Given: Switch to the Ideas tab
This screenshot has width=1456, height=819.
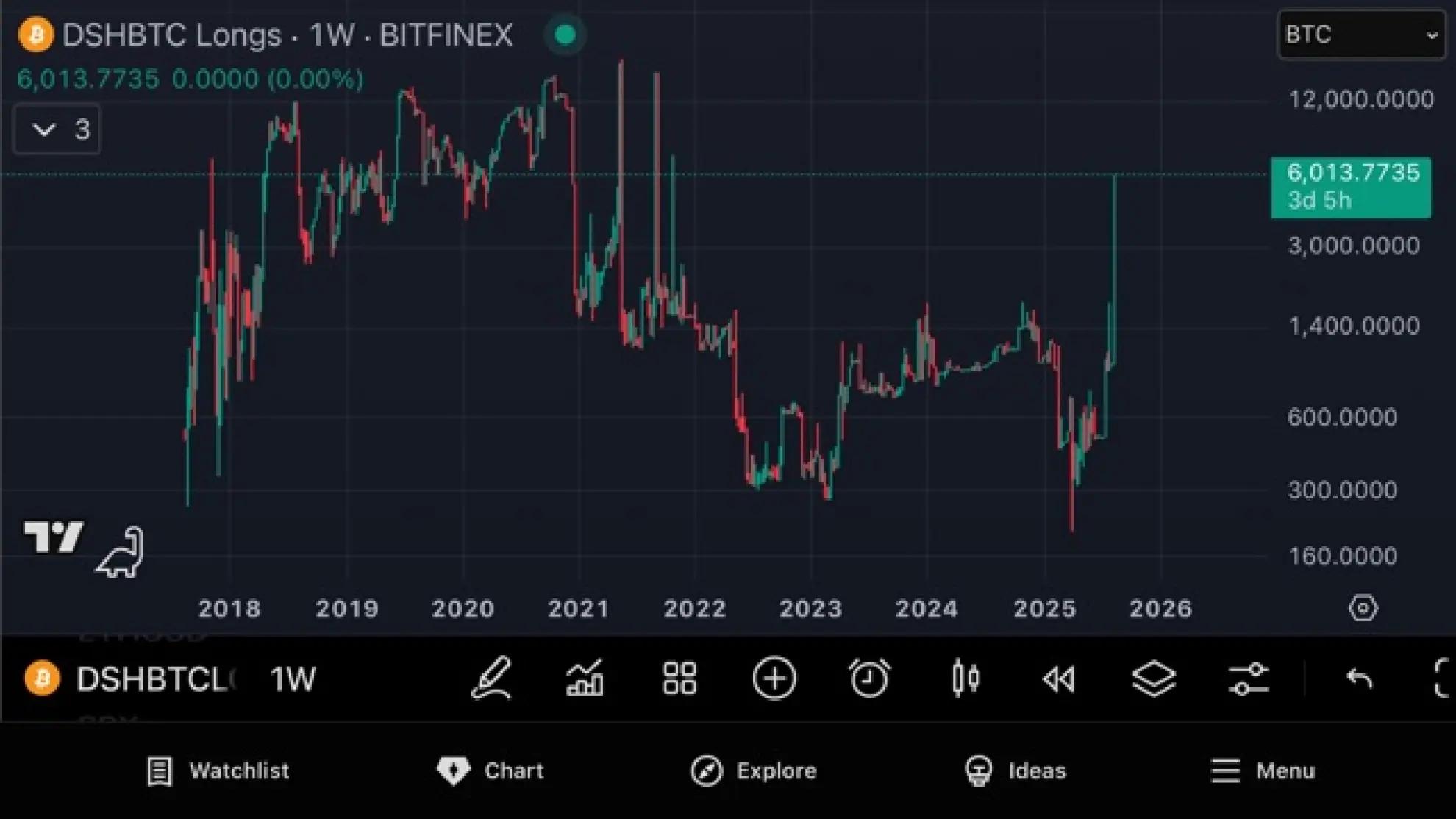Looking at the screenshot, I should tap(1015, 770).
